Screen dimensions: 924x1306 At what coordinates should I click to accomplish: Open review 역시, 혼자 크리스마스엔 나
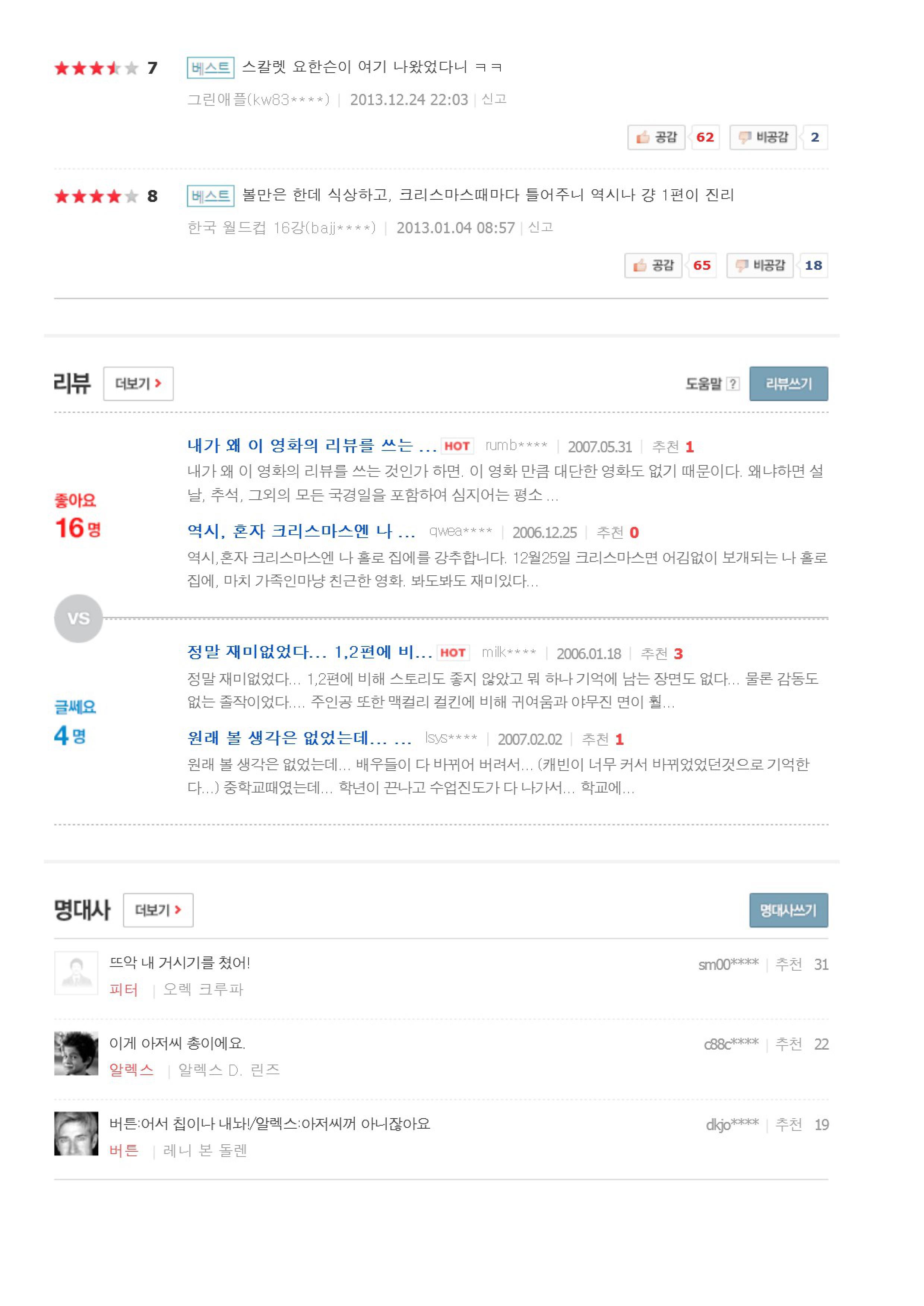click(x=301, y=531)
